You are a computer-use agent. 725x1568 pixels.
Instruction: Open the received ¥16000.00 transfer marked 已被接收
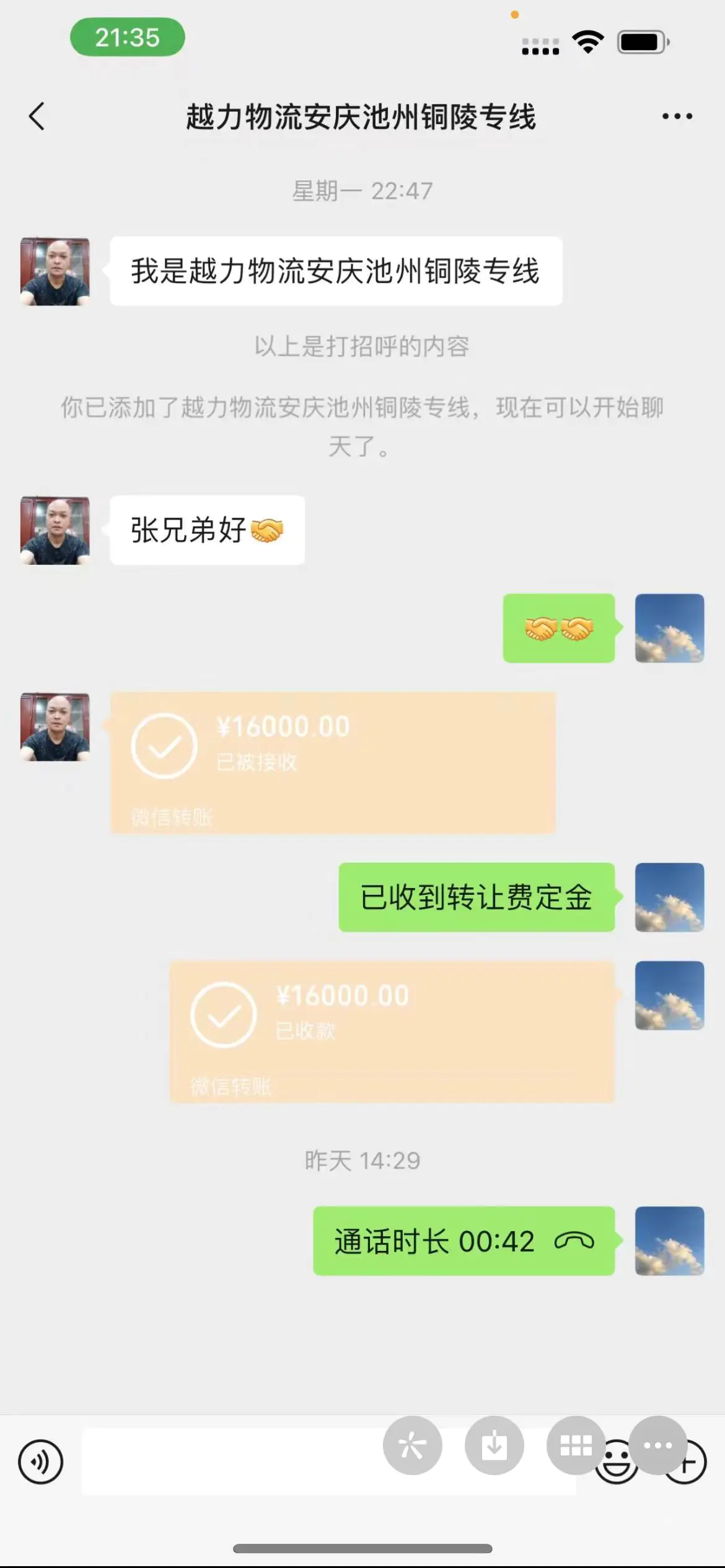[x=333, y=763]
